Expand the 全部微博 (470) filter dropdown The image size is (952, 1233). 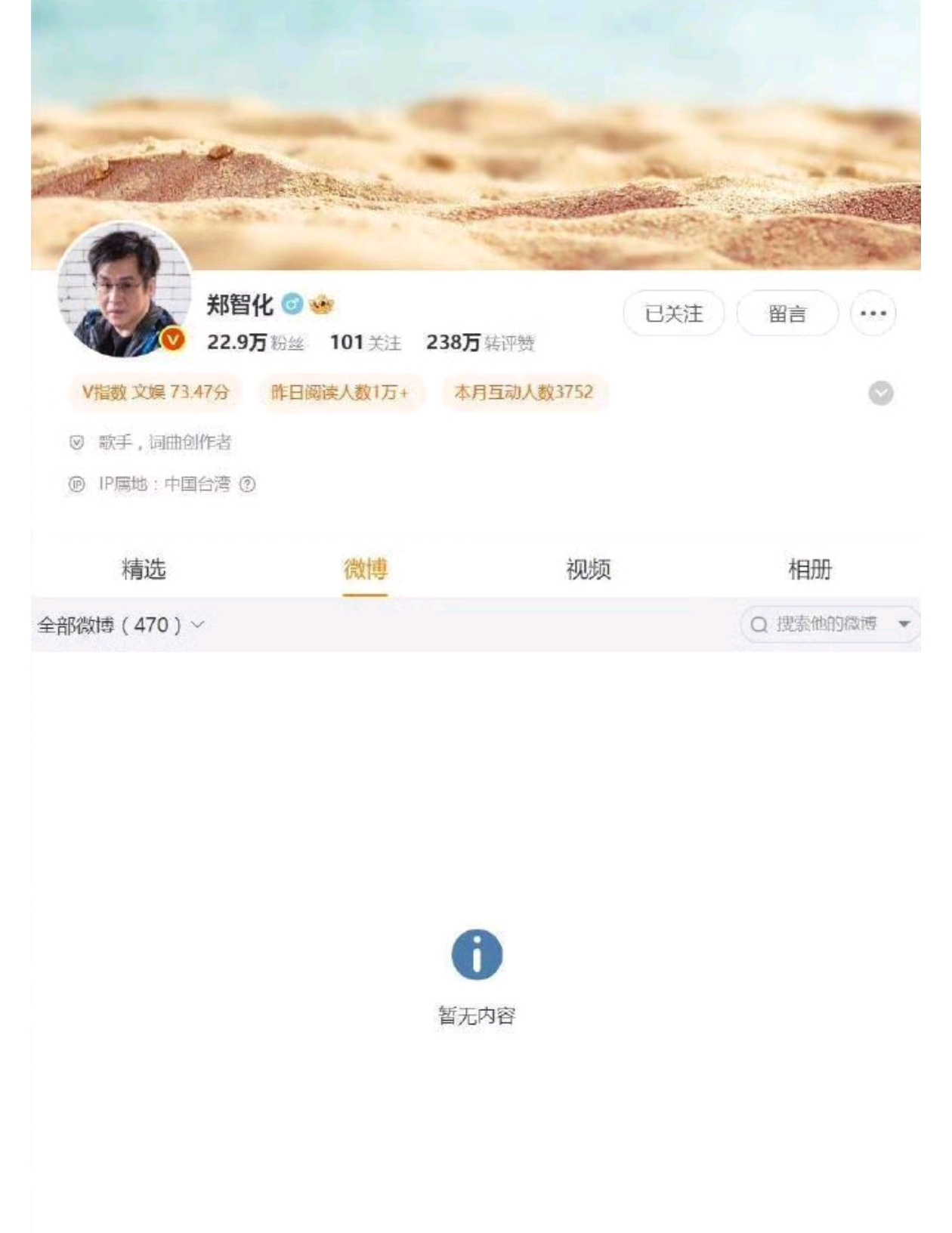pos(121,625)
